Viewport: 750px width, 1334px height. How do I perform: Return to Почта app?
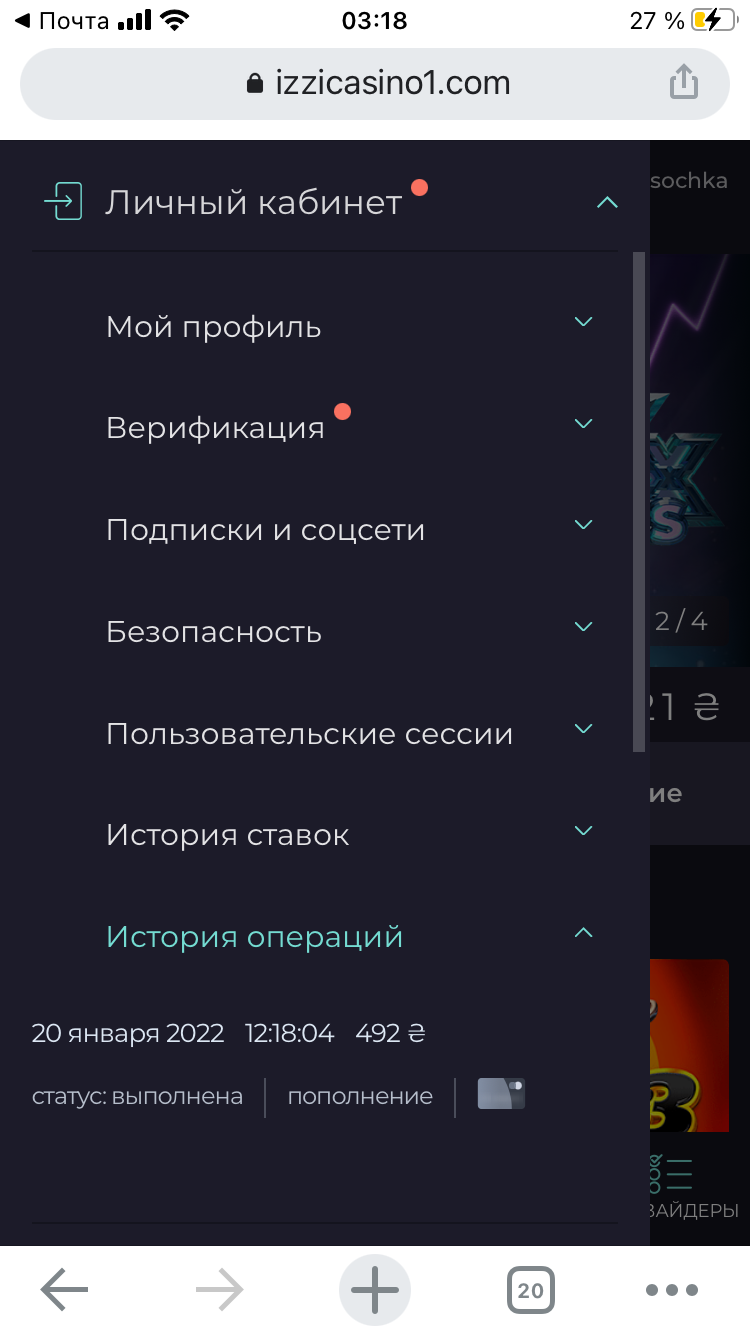pyautogui.click(x=62, y=21)
